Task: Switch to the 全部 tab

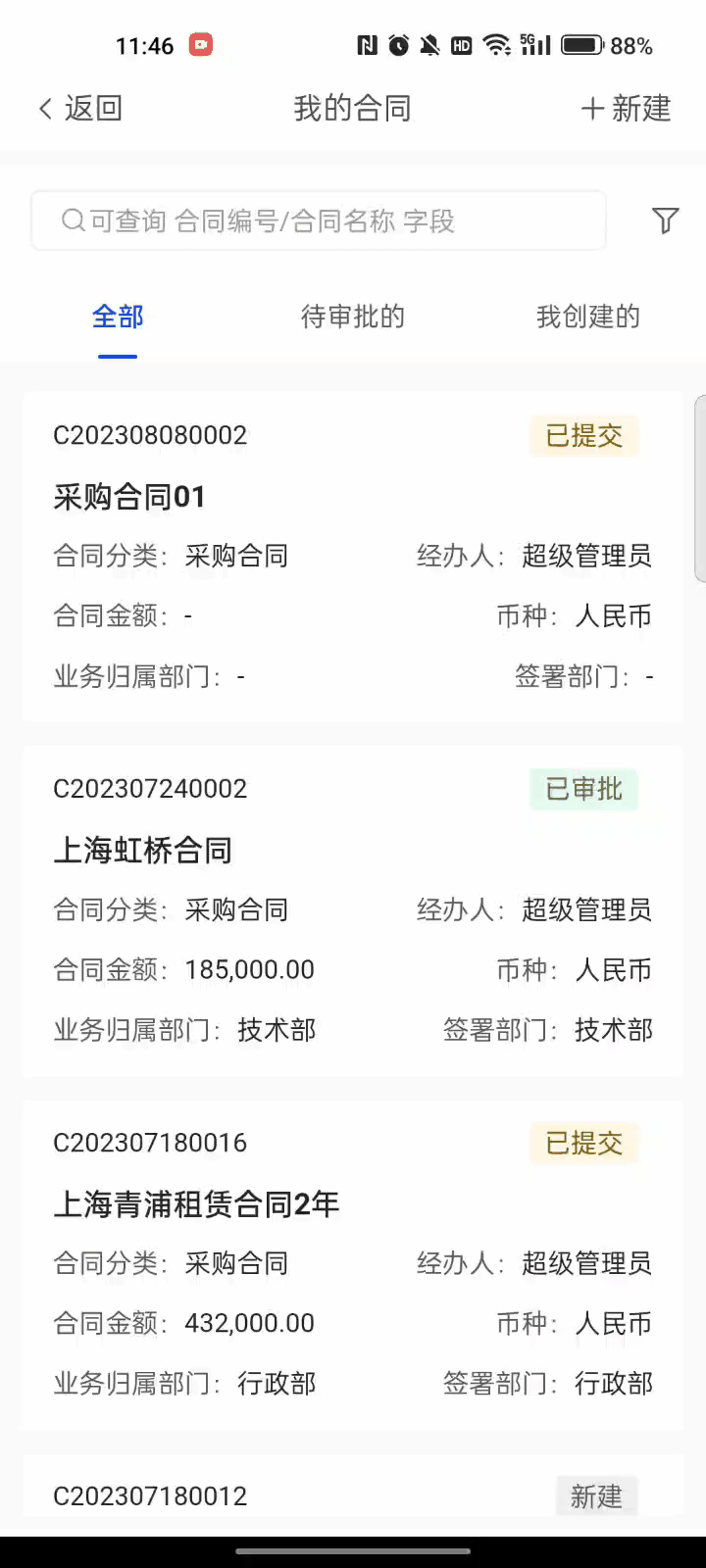Action: (x=118, y=317)
